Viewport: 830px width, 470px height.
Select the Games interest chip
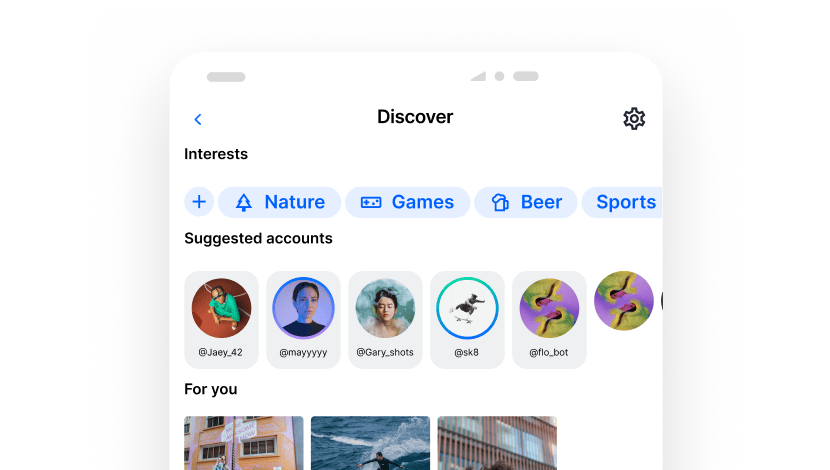point(406,202)
